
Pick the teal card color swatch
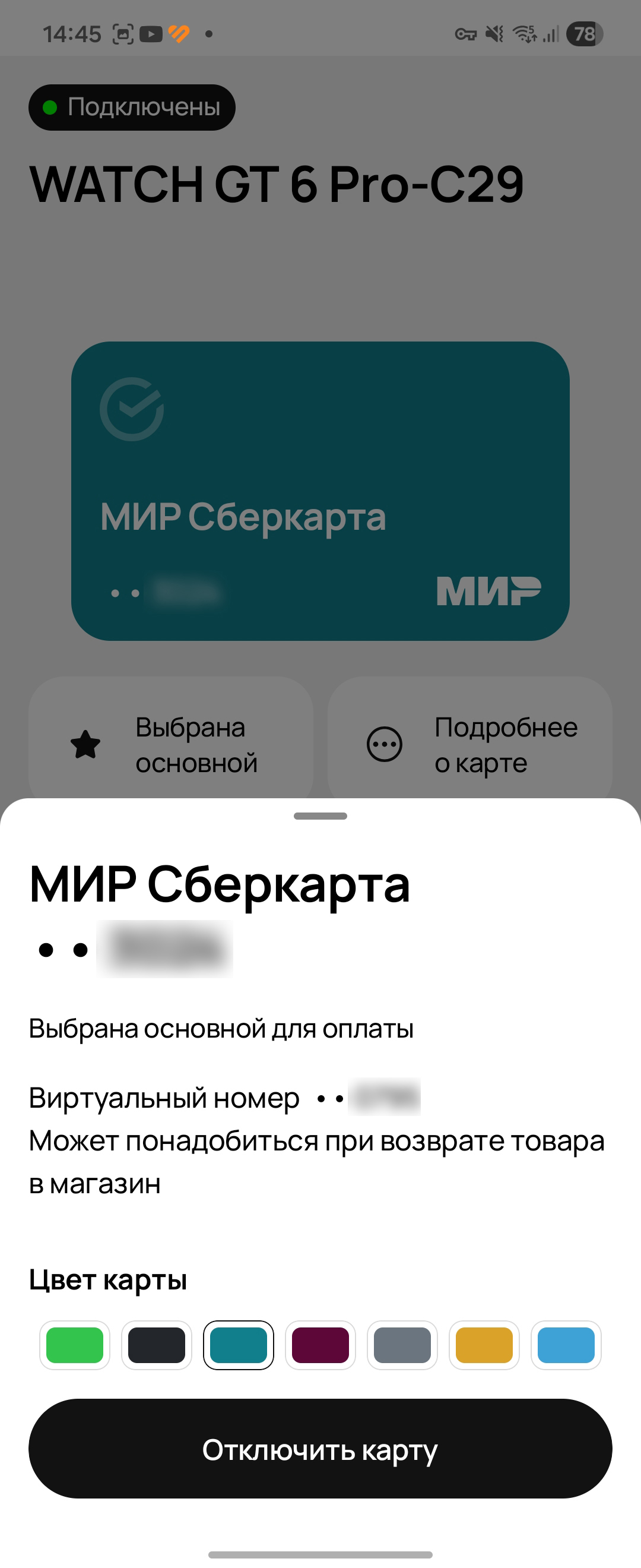239,1345
